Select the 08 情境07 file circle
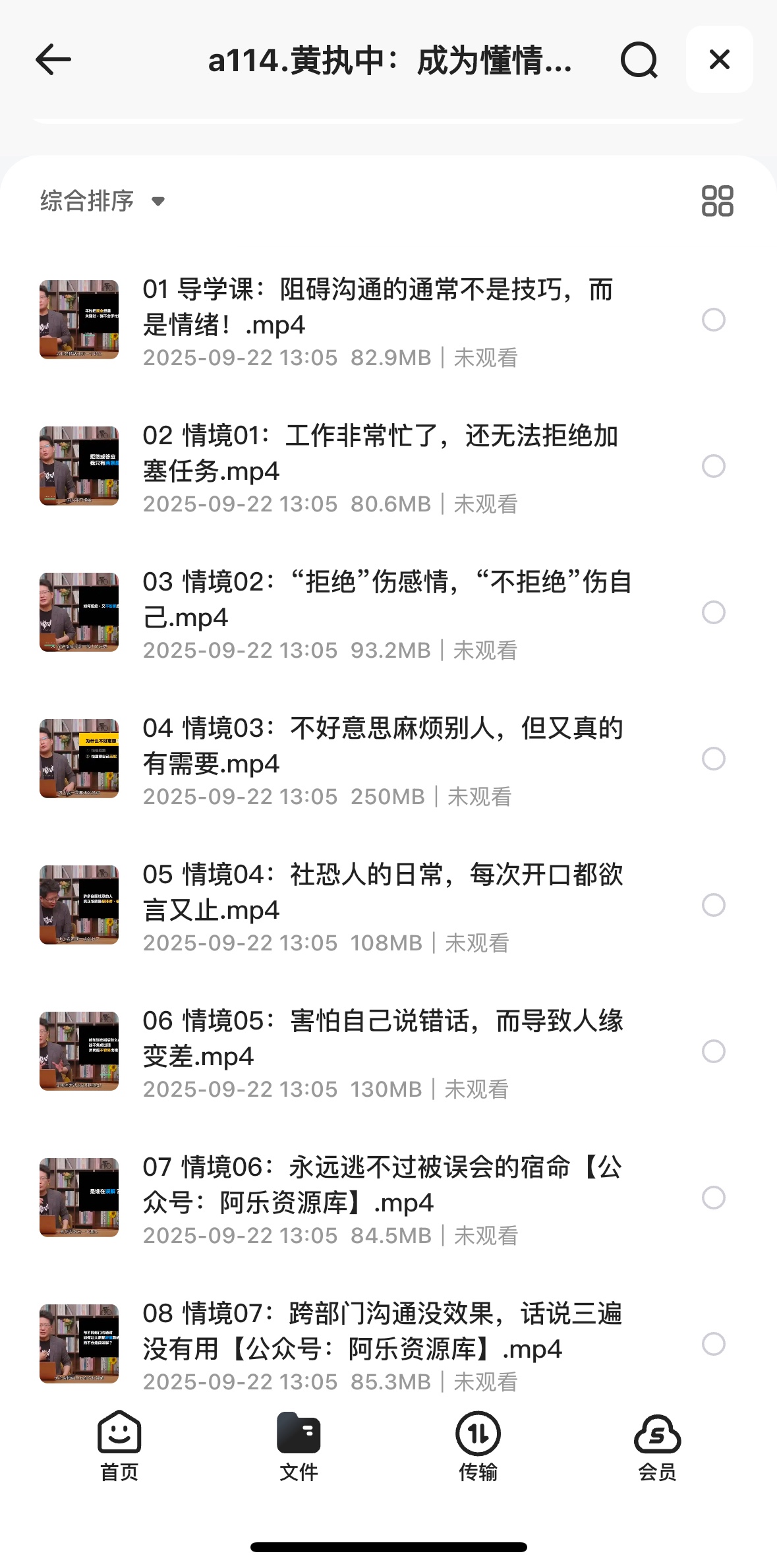The image size is (777, 1568). pyautogui.click(x=713, y=1345)
